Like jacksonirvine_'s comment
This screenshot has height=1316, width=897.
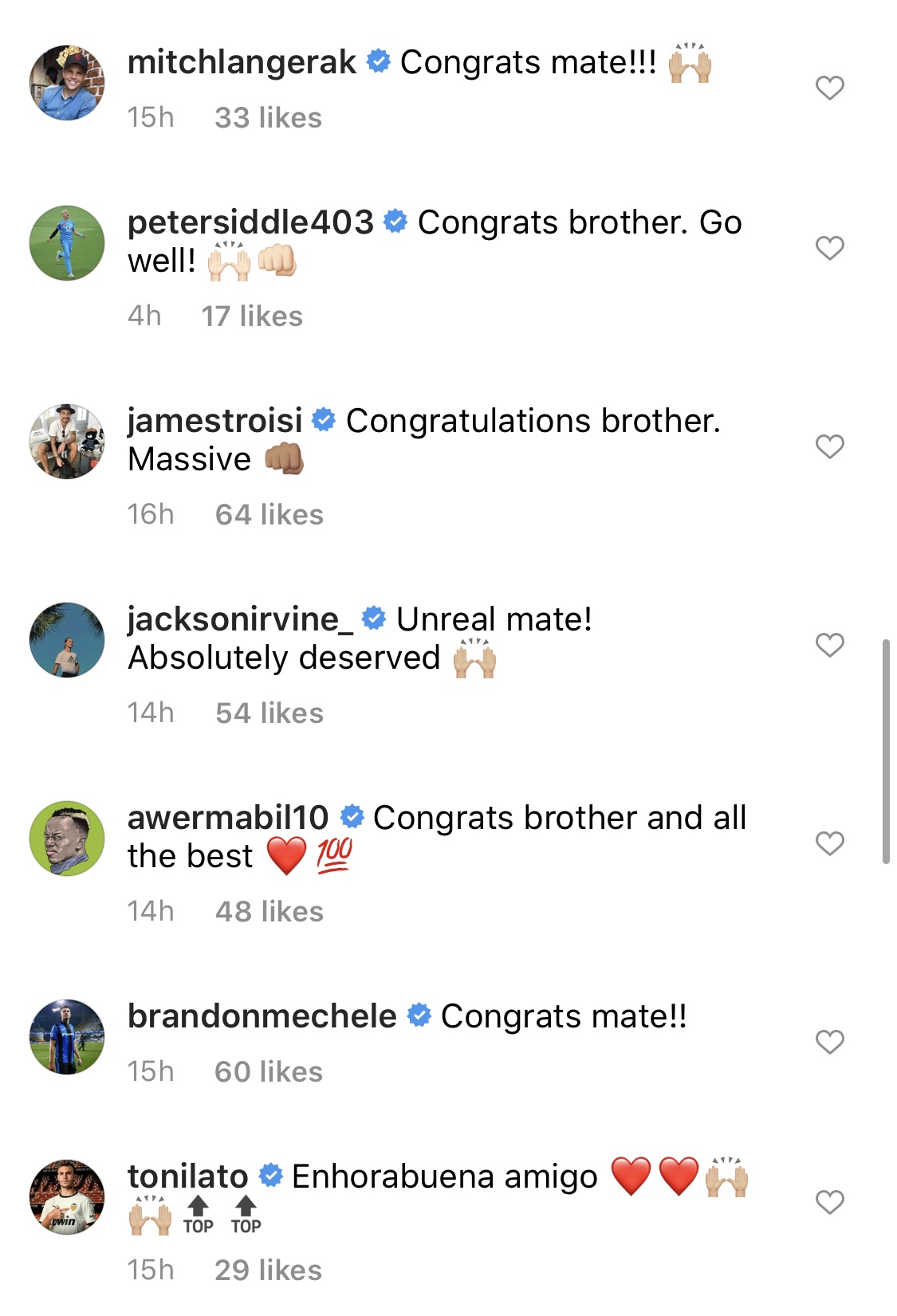(829, 645)
